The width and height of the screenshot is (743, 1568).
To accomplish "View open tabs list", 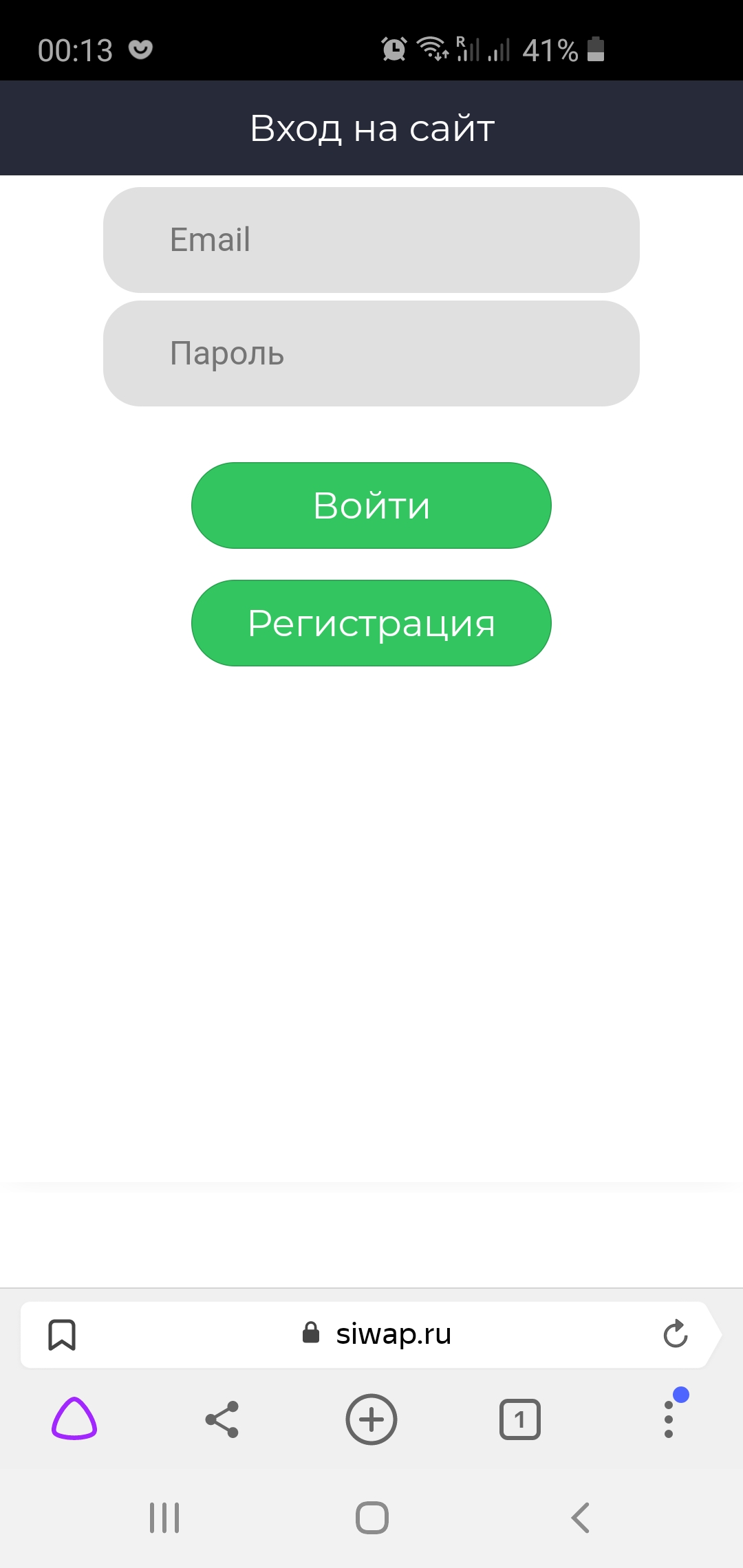I will (519, 1419).
